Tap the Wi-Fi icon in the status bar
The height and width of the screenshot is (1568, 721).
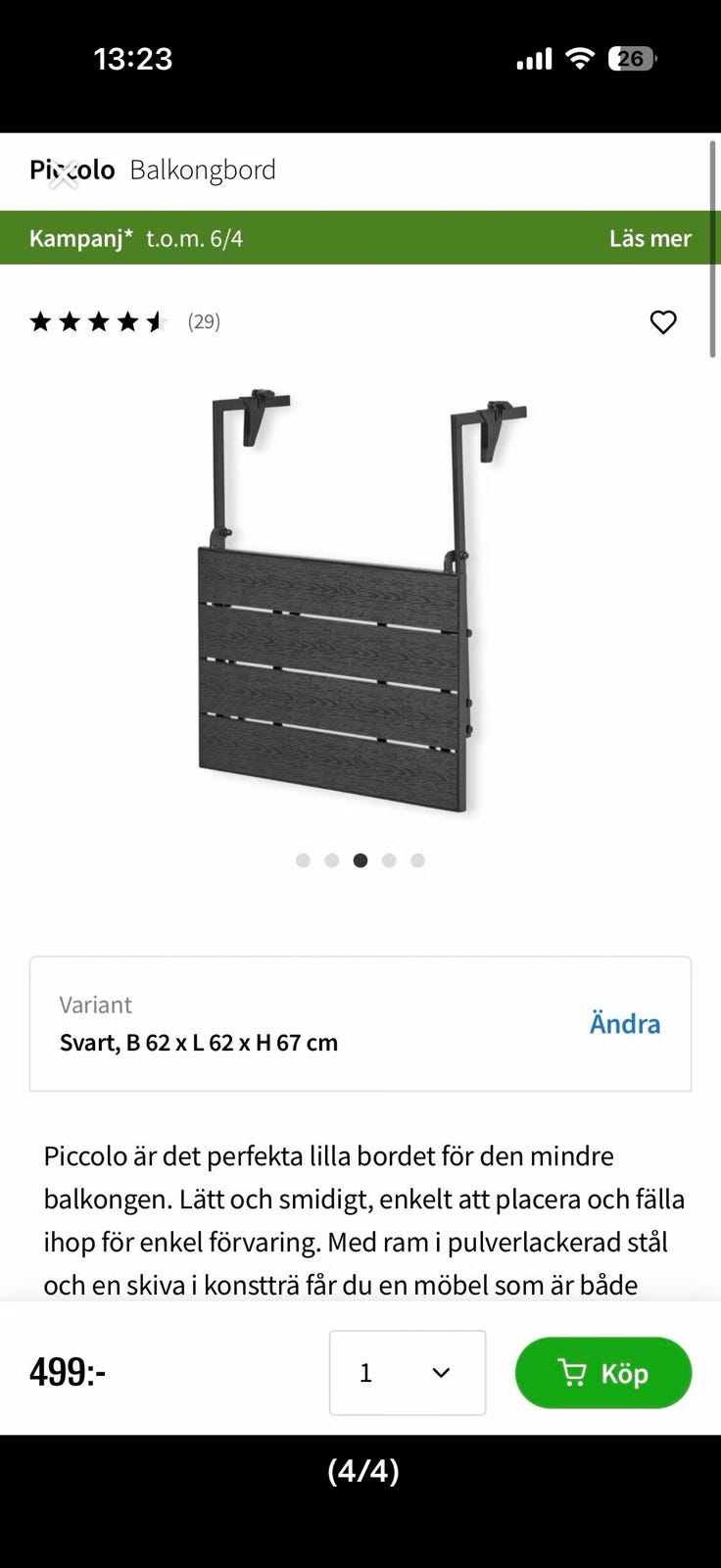(x=582, y=58)
